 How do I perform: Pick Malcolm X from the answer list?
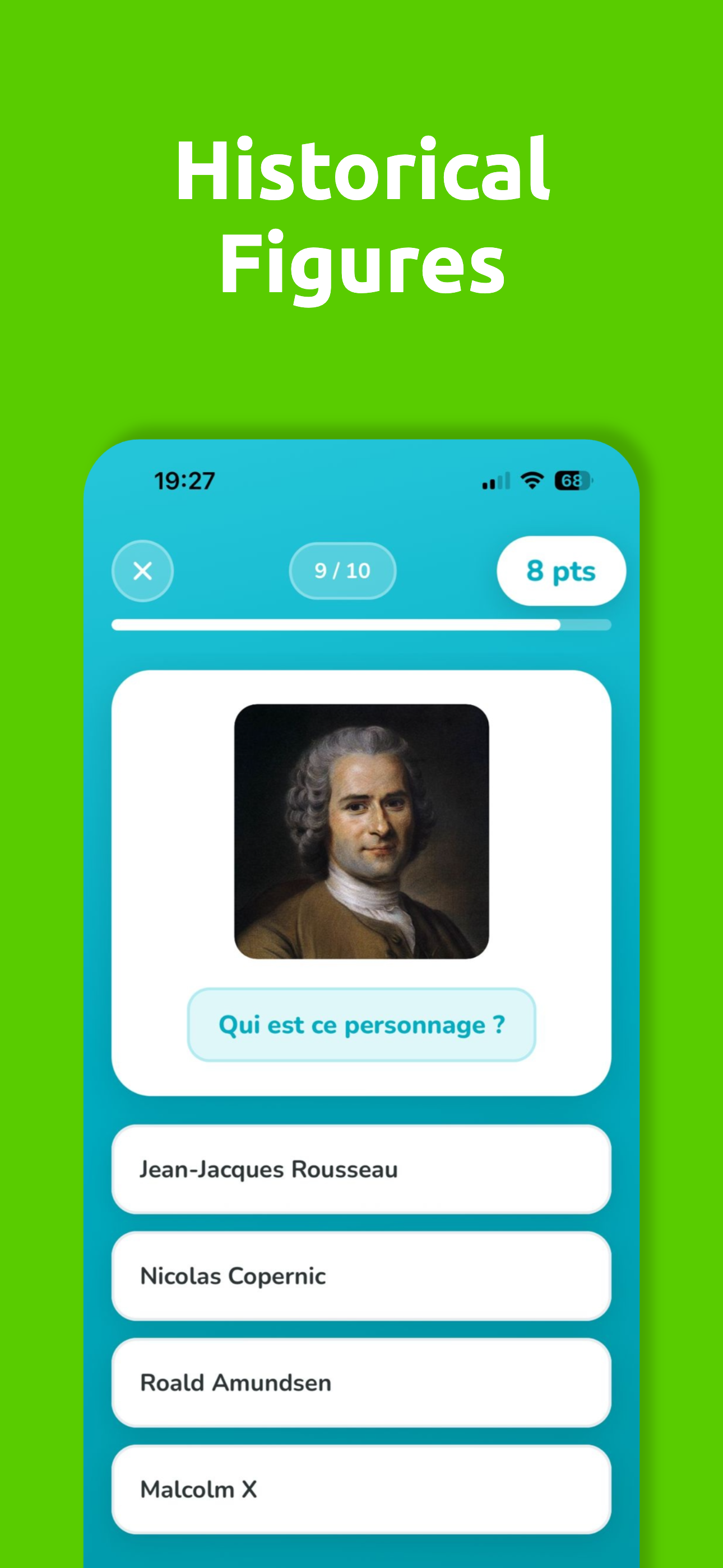(361, 1489)
